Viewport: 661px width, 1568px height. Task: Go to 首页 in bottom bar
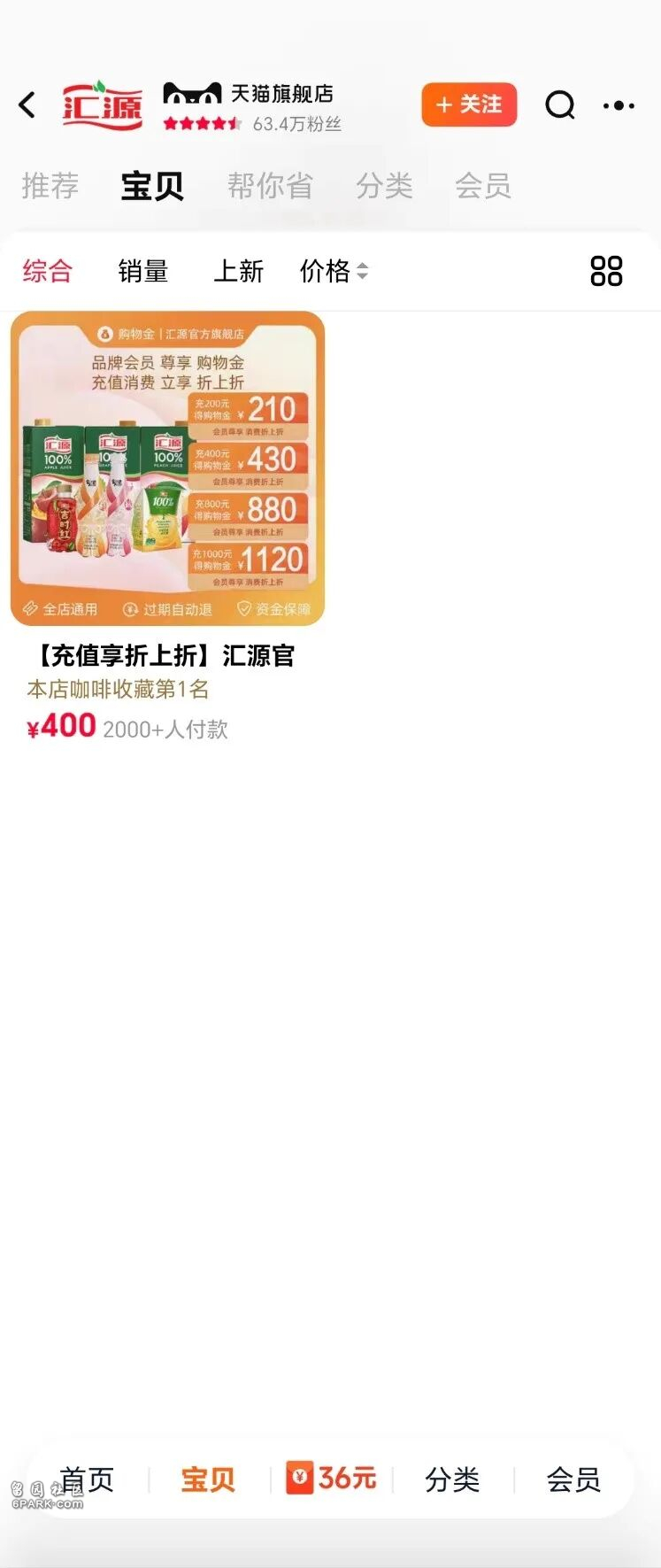(x=87, y=1479)
